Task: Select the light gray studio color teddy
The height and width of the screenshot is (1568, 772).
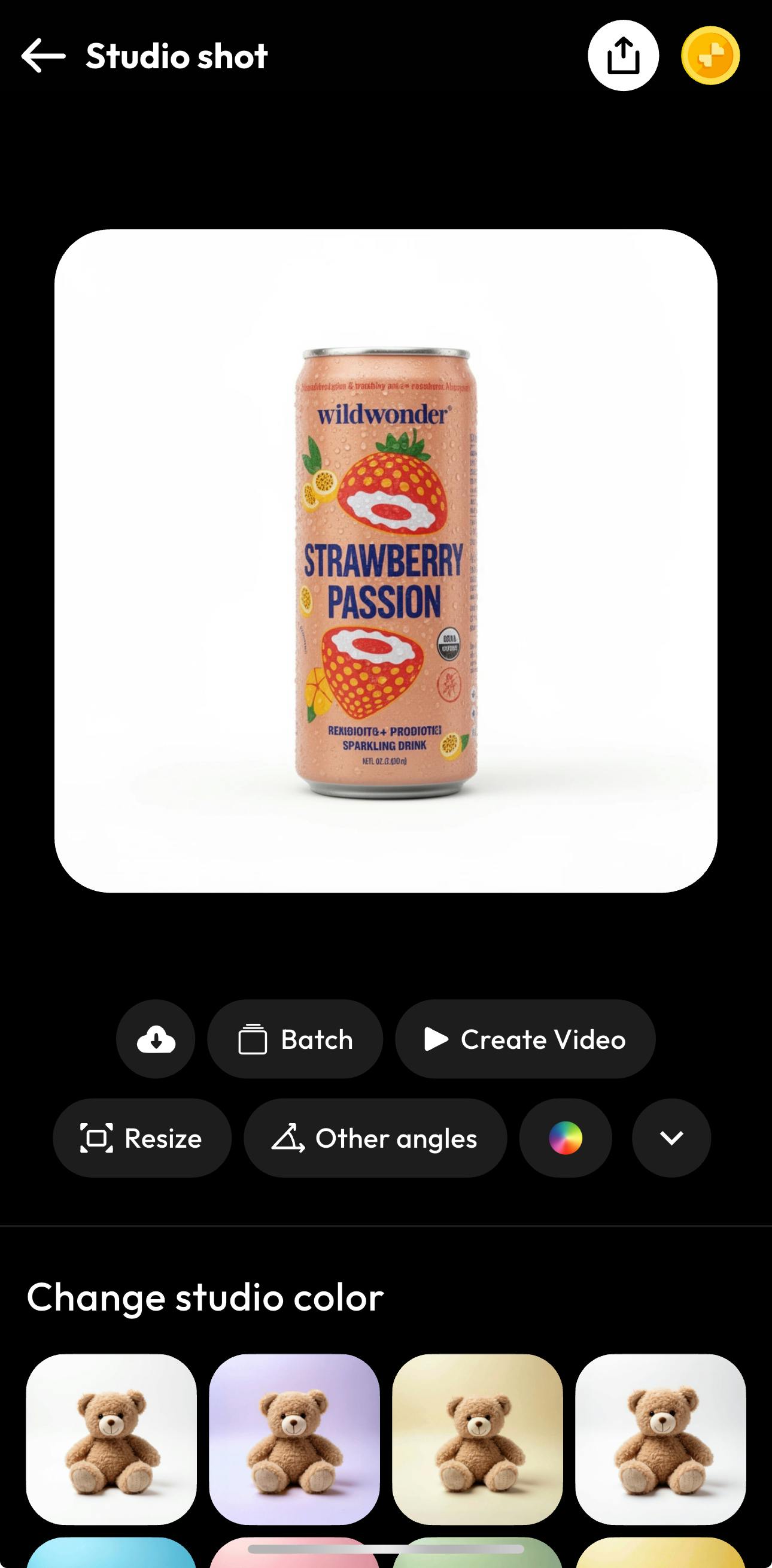Action: 661,1439
